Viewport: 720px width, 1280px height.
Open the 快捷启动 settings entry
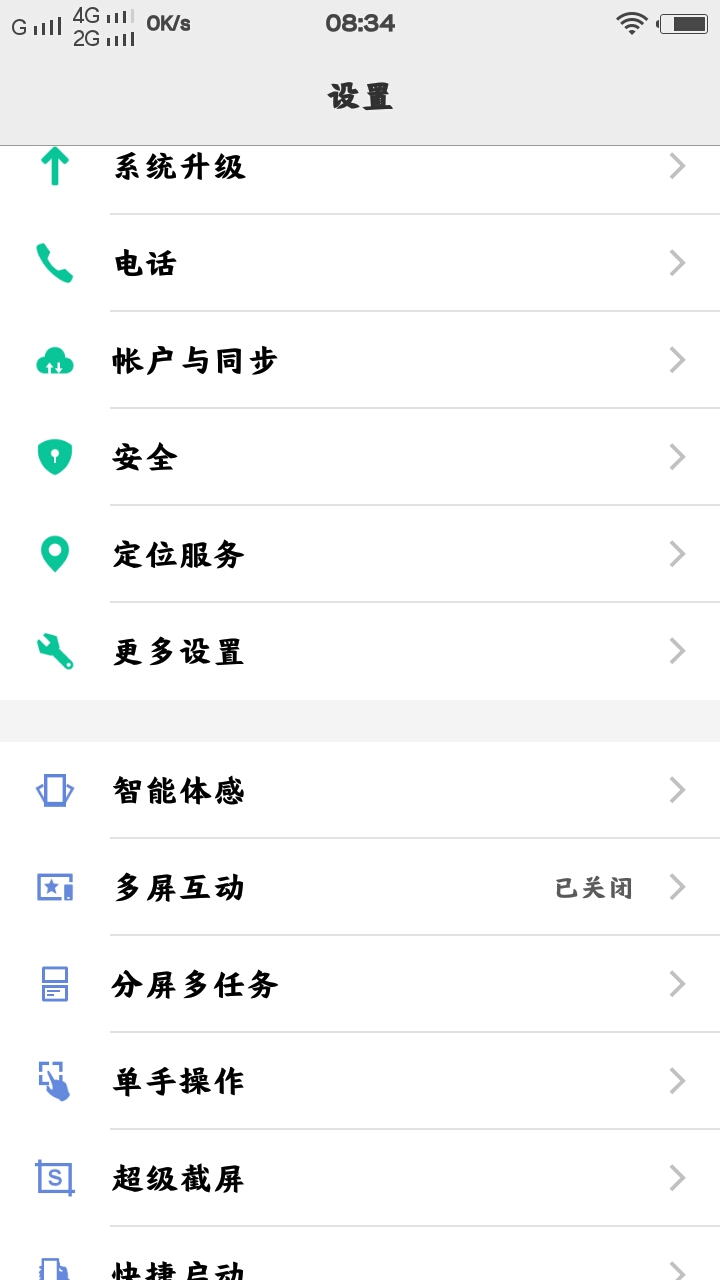360,1268
